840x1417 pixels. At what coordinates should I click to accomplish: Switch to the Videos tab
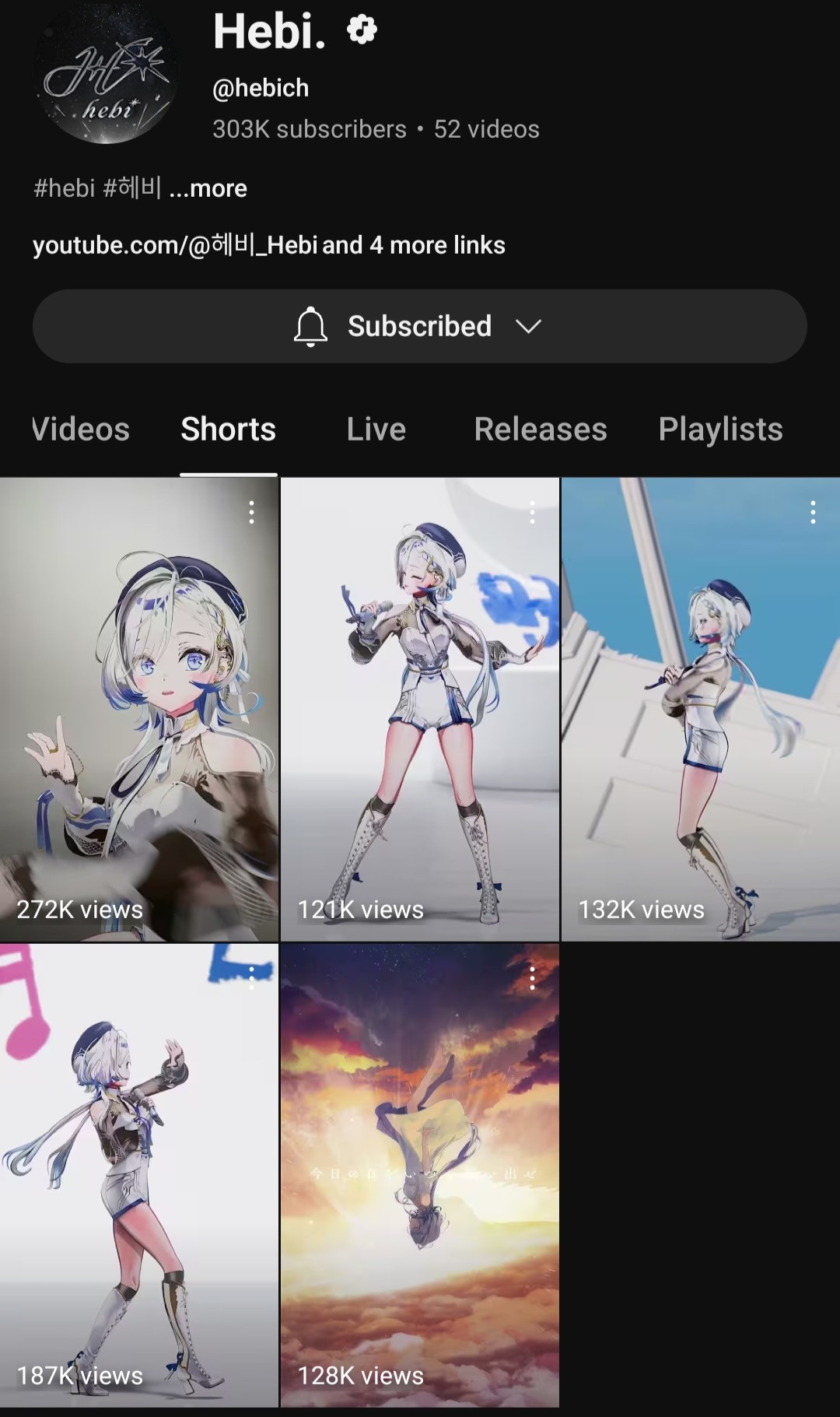(x=80, y=430)
